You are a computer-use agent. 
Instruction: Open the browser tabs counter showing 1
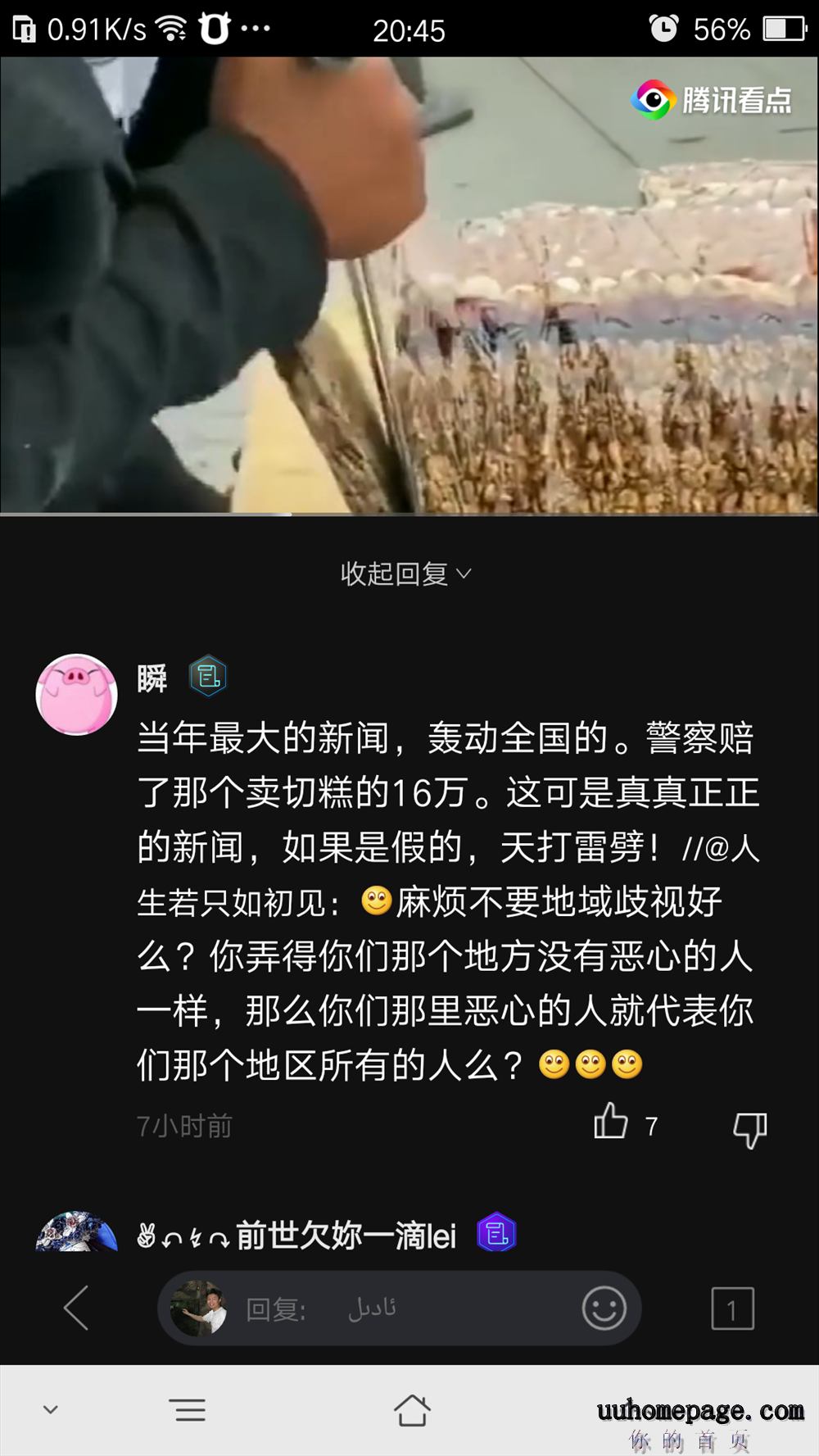[732, 1309]
